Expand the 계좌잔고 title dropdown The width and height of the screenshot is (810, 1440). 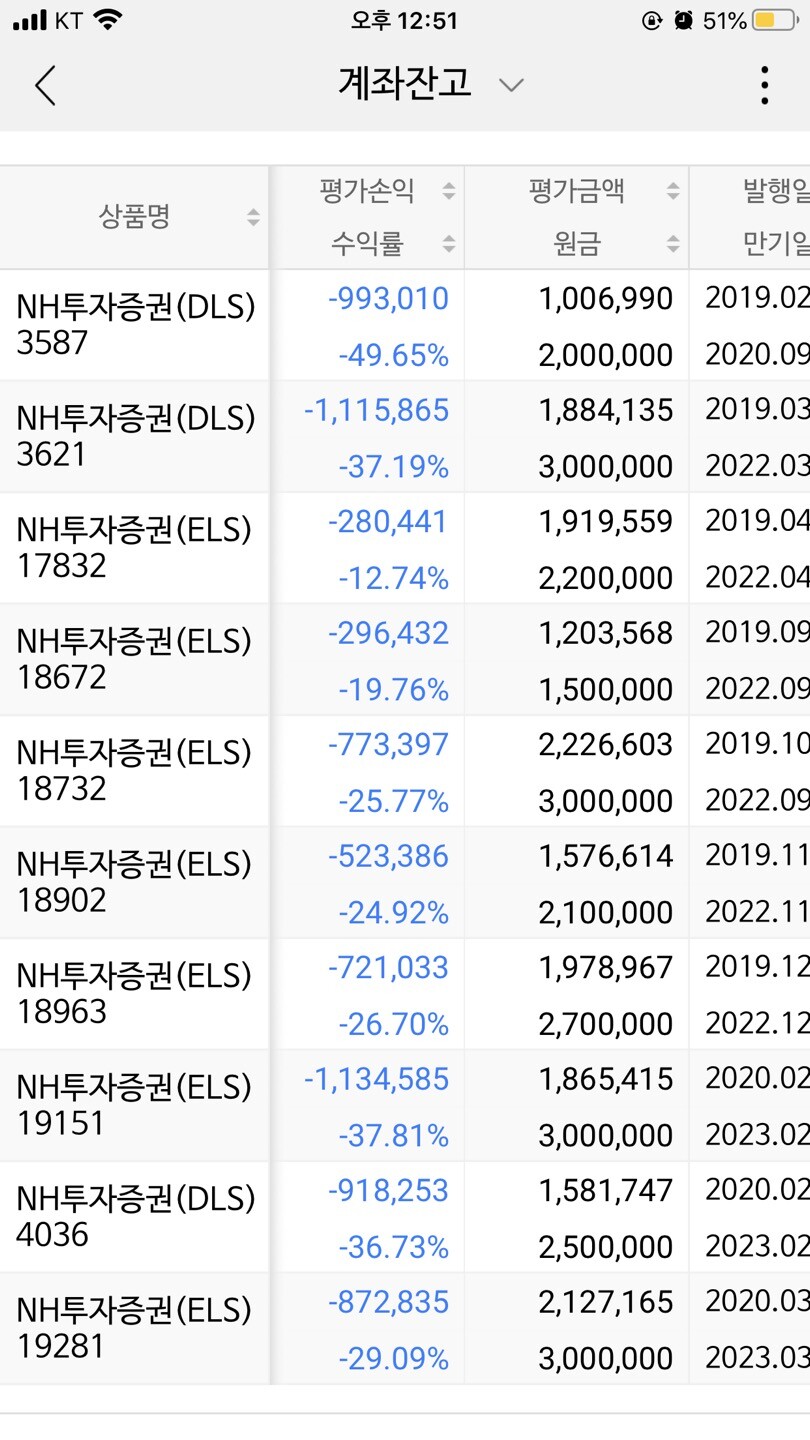click(x=511, y=86)
